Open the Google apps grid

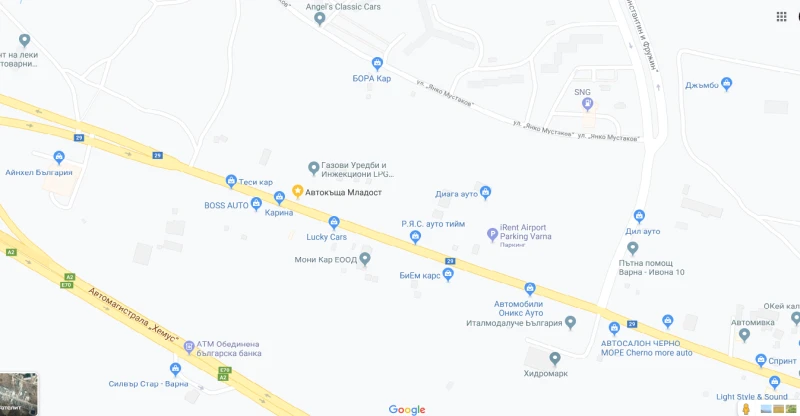[x=781, y=17]
